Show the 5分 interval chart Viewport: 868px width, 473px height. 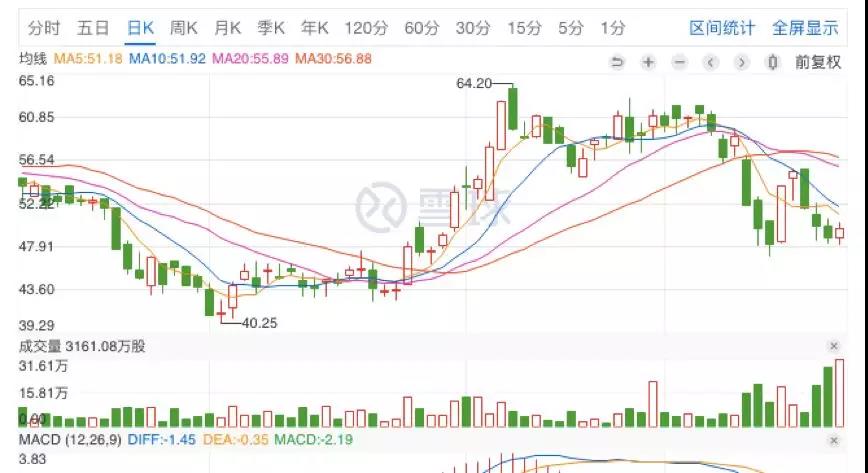click(571, 28)
